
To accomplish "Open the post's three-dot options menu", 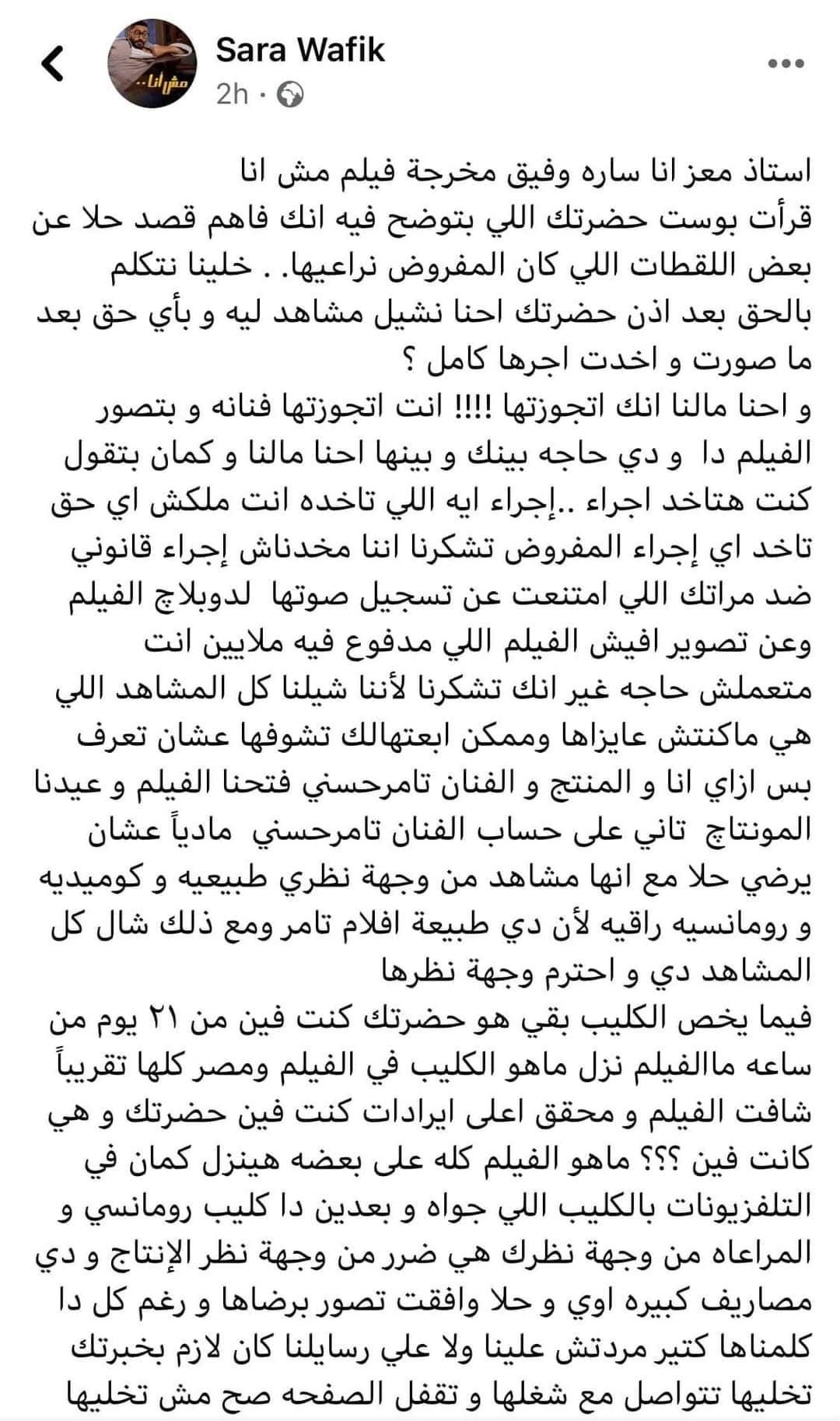I will (786, 65).
